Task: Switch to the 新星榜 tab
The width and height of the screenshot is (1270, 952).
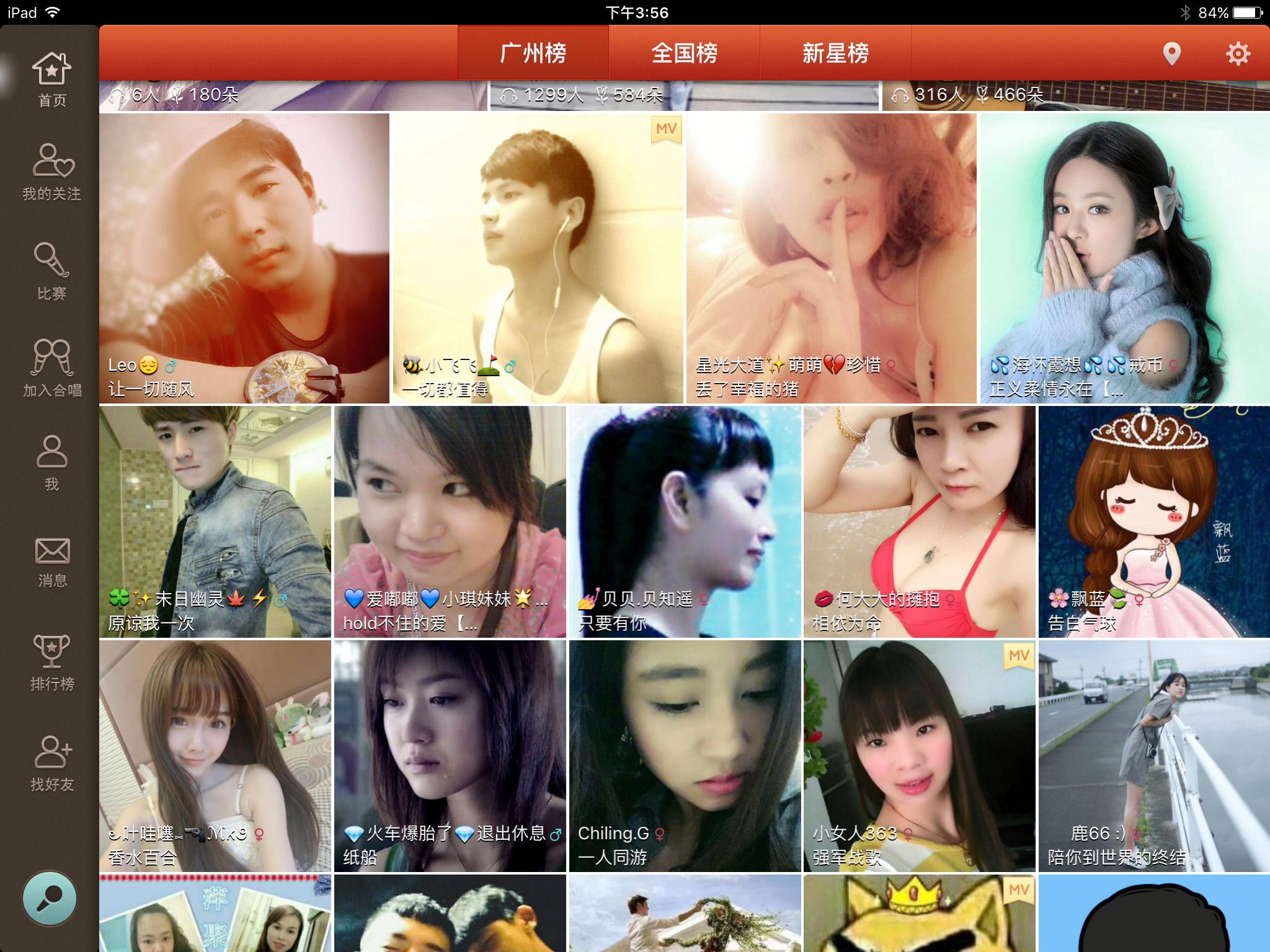Action: click(x=835, y=53)
